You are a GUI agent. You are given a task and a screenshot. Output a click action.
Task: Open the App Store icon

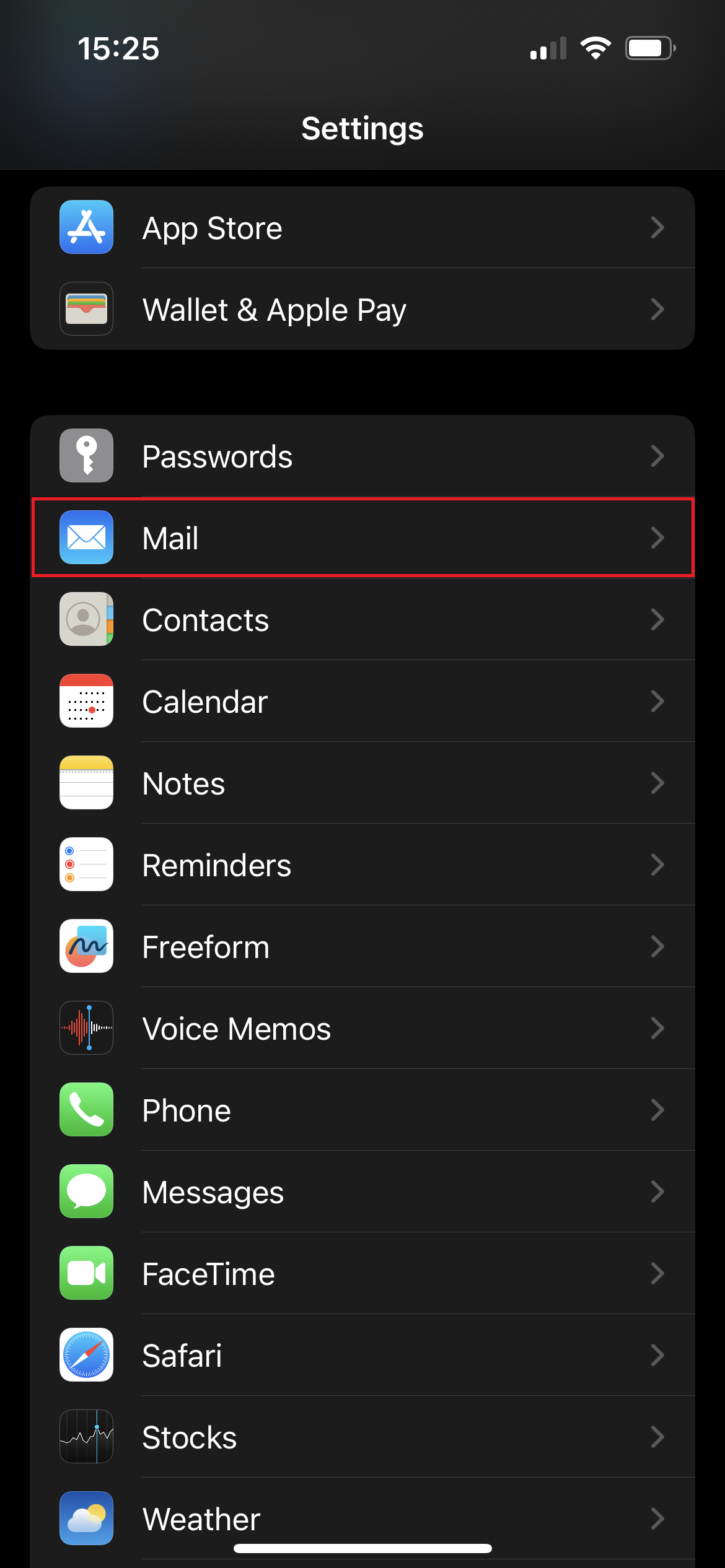[x=86, y=227]
